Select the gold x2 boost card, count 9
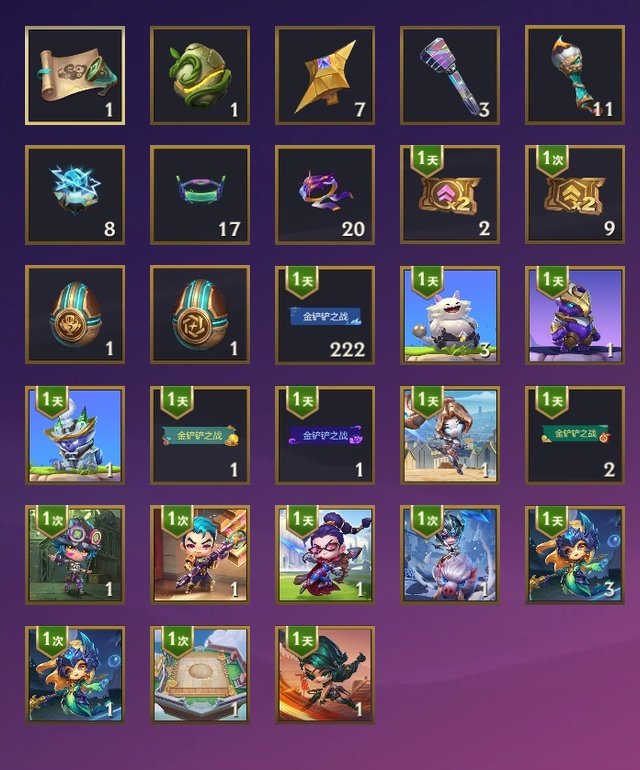The height and width of the screenshot is (770, 640). pyautogui.click(x=575, y=195)
